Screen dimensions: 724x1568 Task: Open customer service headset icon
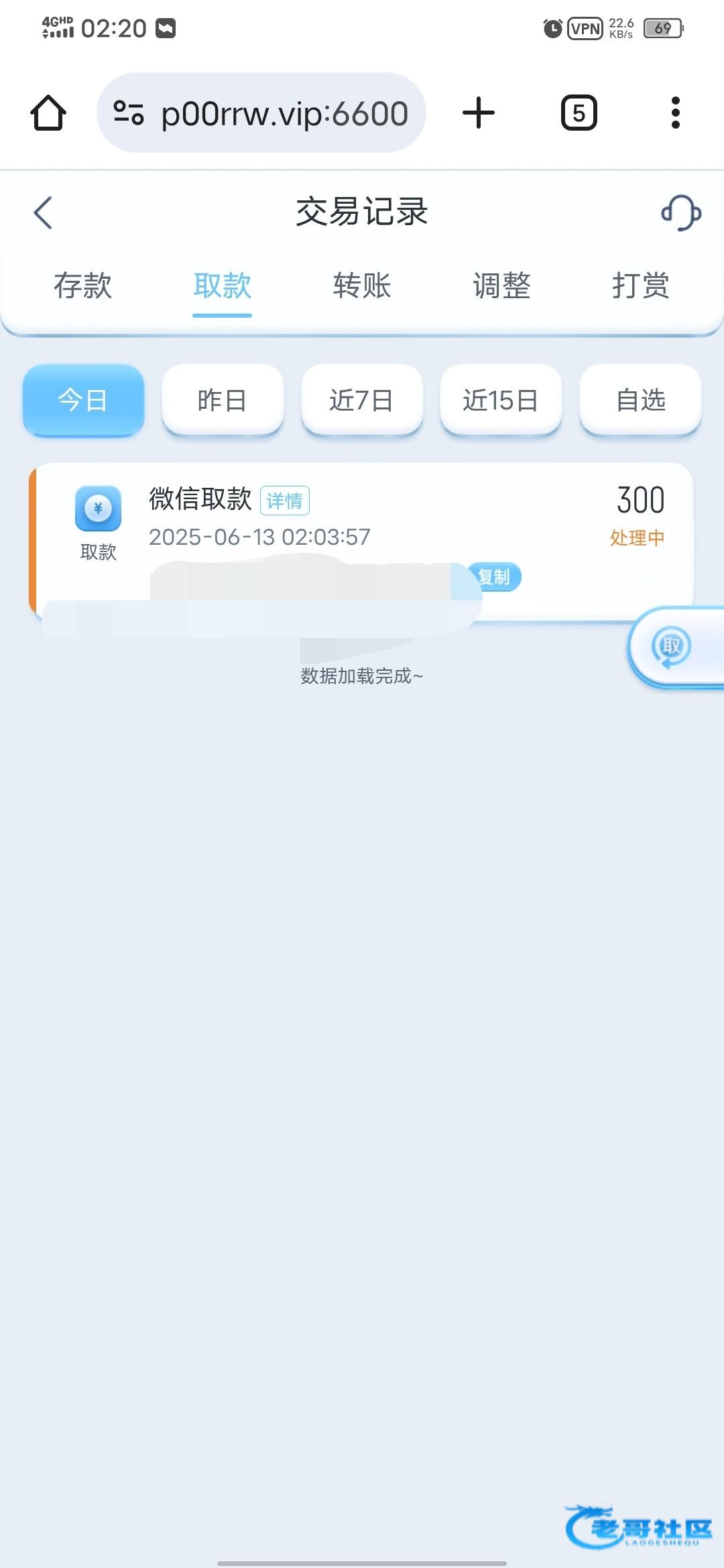[x=680, y=213]
